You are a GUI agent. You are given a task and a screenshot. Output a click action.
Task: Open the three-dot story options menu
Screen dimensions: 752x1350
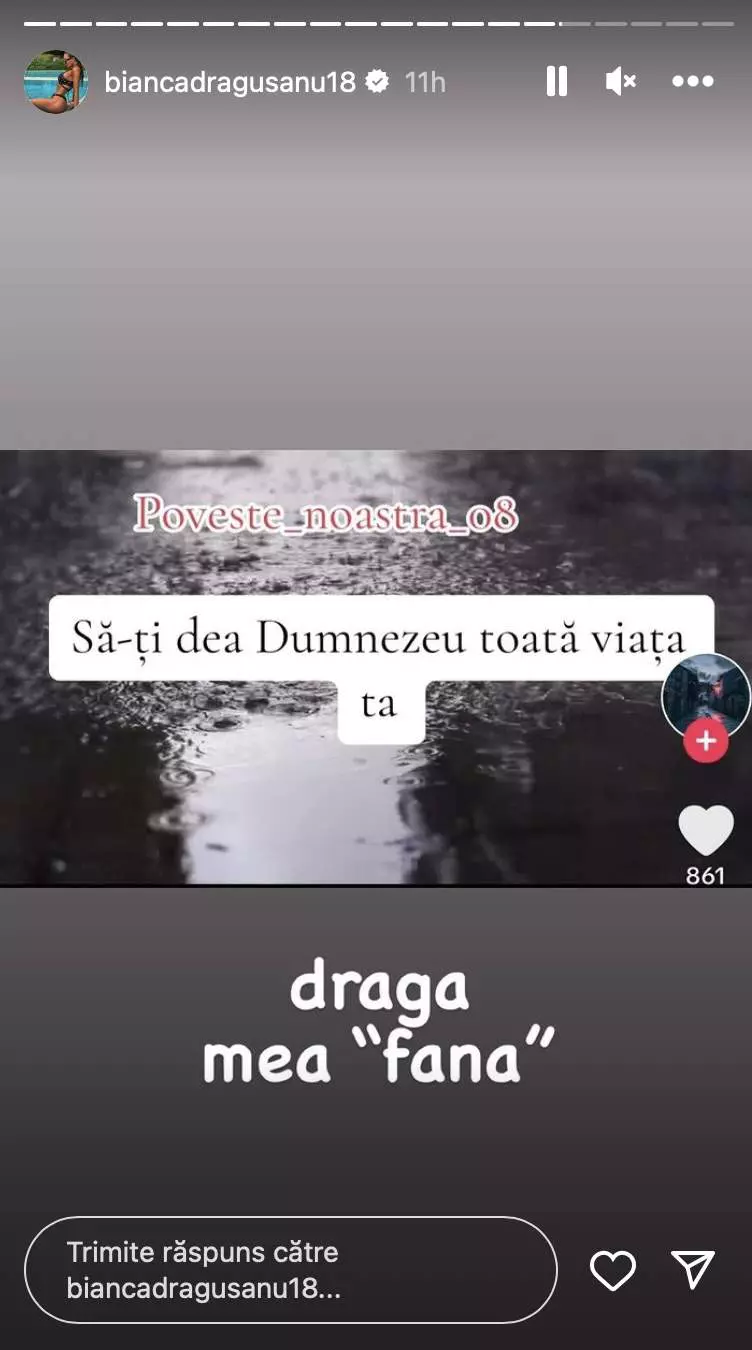pyautogui.click(x=693, y=81)
